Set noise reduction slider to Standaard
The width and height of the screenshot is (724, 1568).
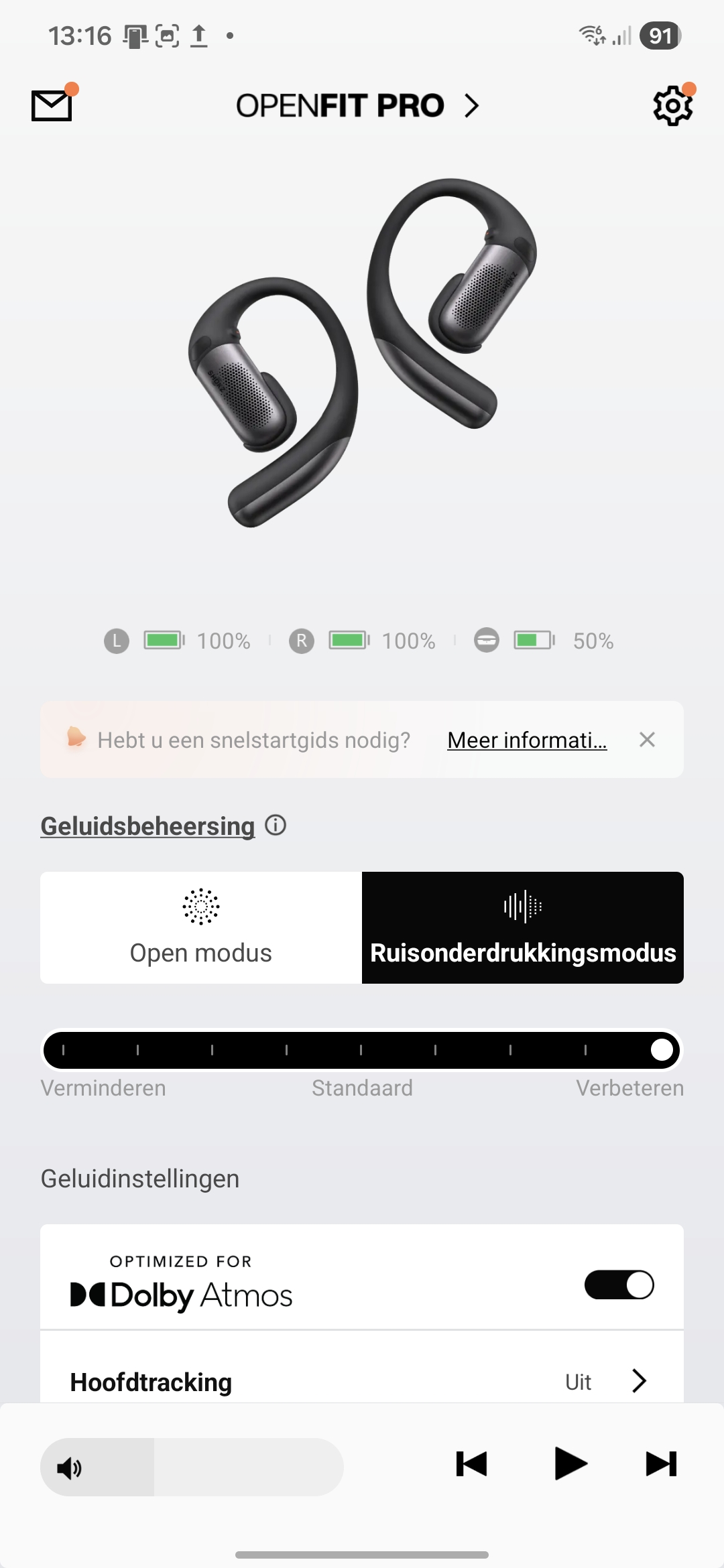click(x=361, y=1050)
